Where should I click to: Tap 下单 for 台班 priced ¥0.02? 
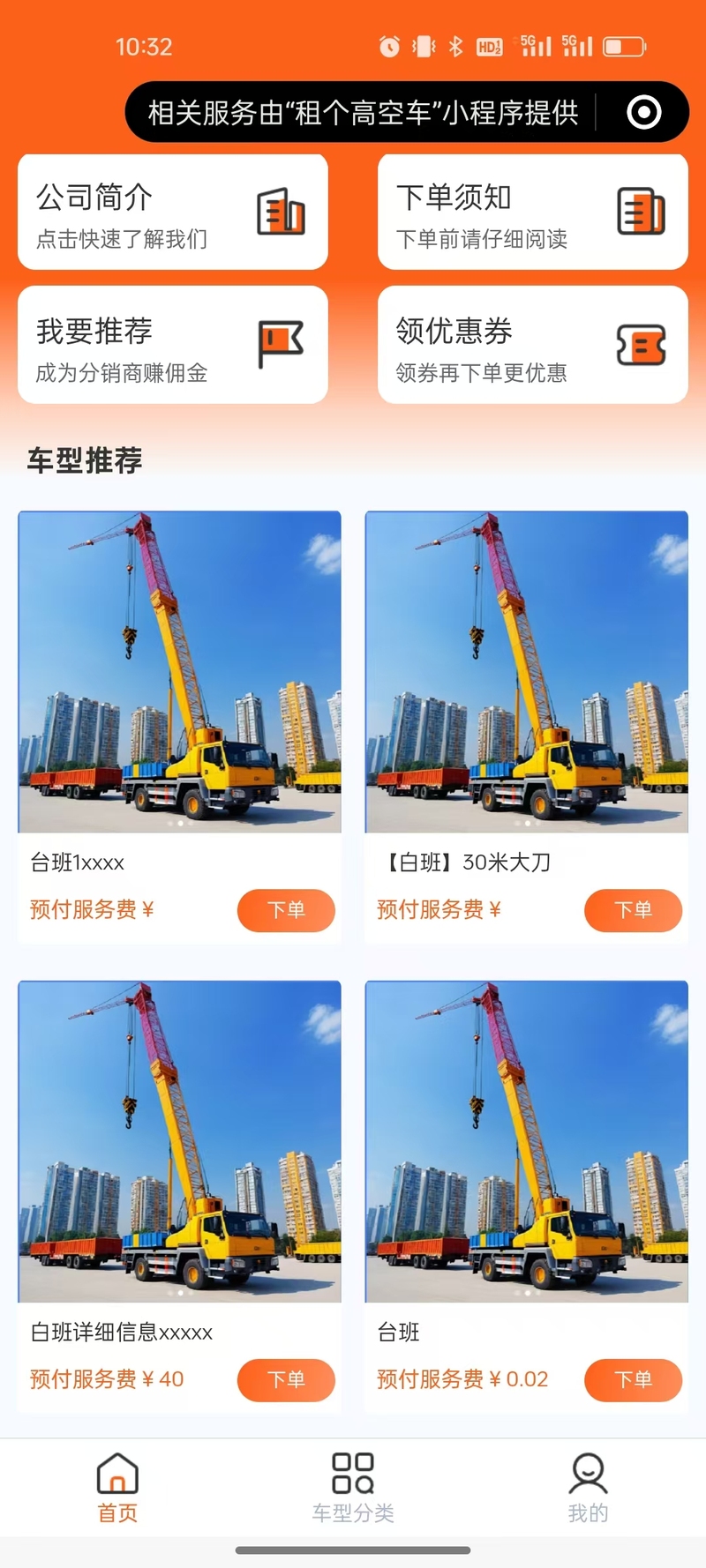click(x=633, y=1379)
